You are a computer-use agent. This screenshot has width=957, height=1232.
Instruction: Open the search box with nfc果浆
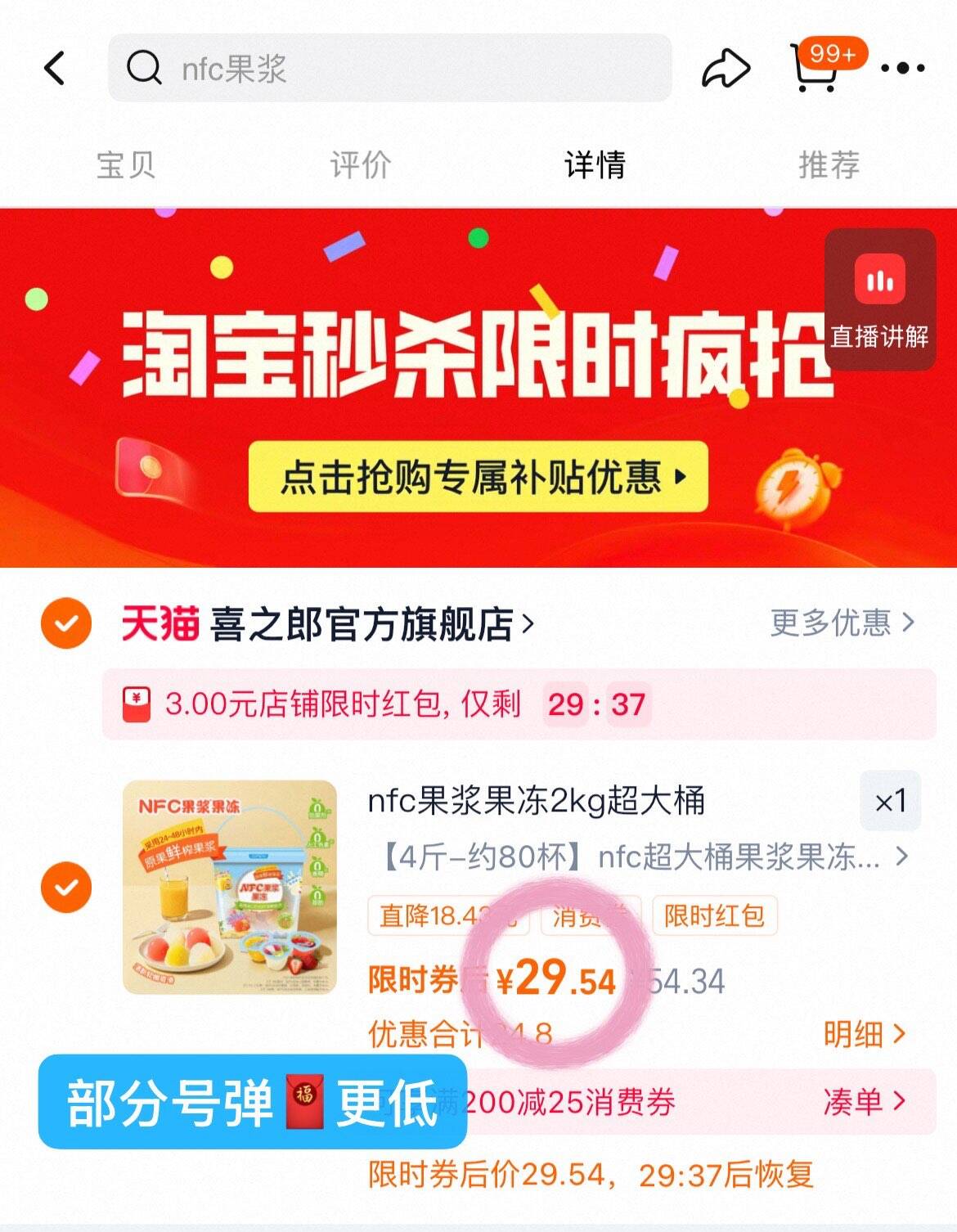click(x=389, y=68)
